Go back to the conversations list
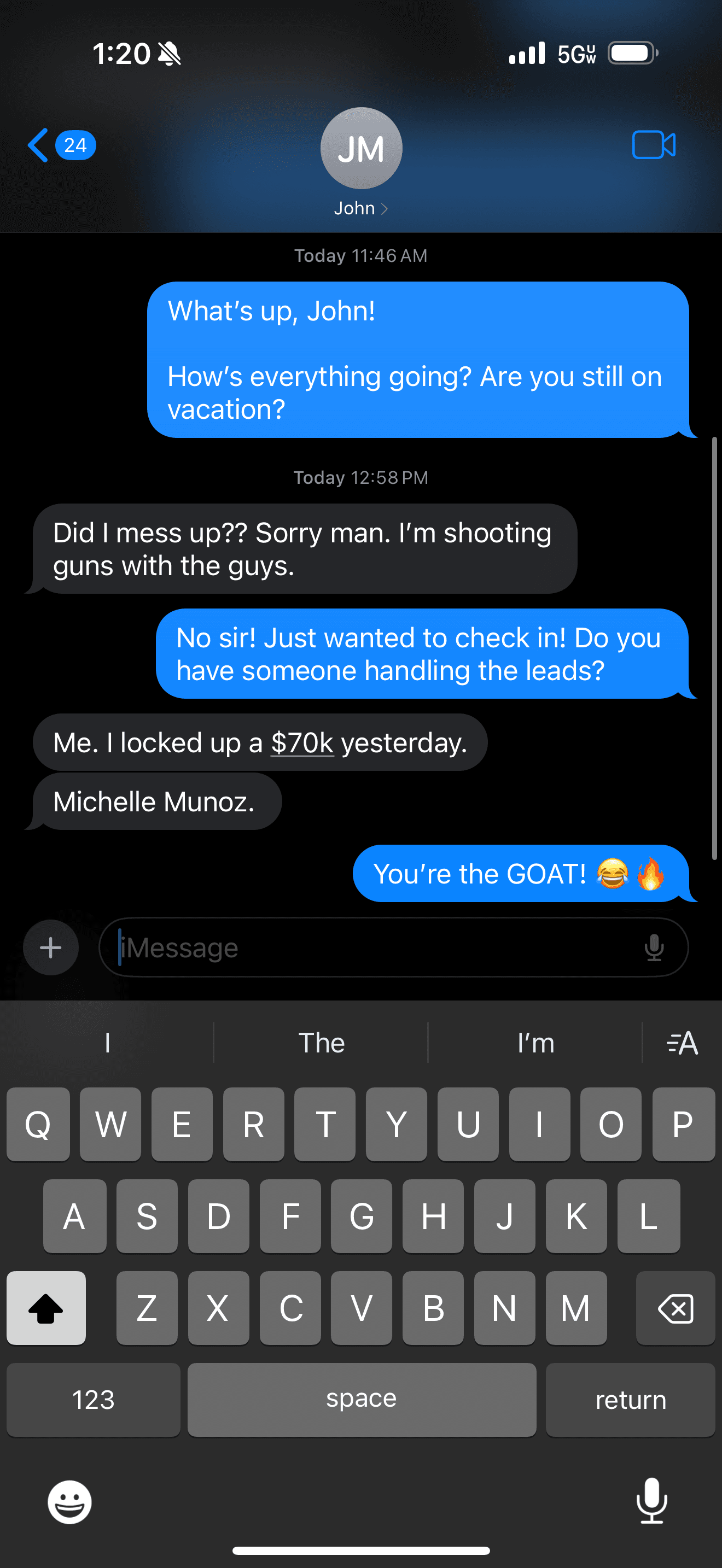 click(39, 145)
